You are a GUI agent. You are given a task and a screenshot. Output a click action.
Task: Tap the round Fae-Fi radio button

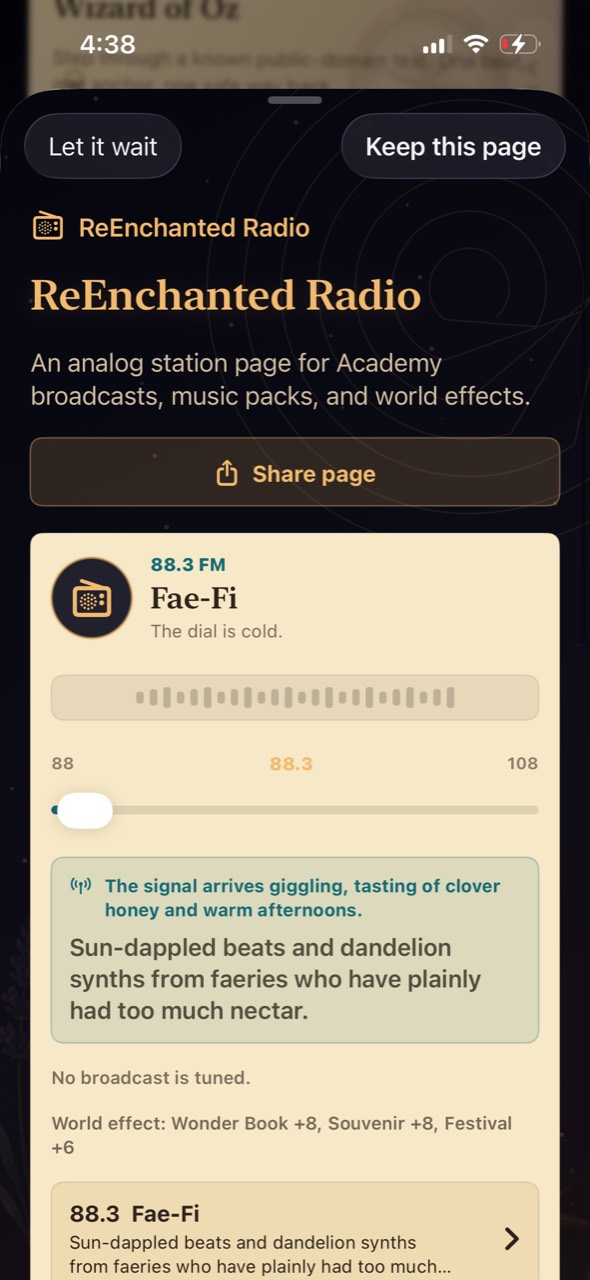pos(92,598)
